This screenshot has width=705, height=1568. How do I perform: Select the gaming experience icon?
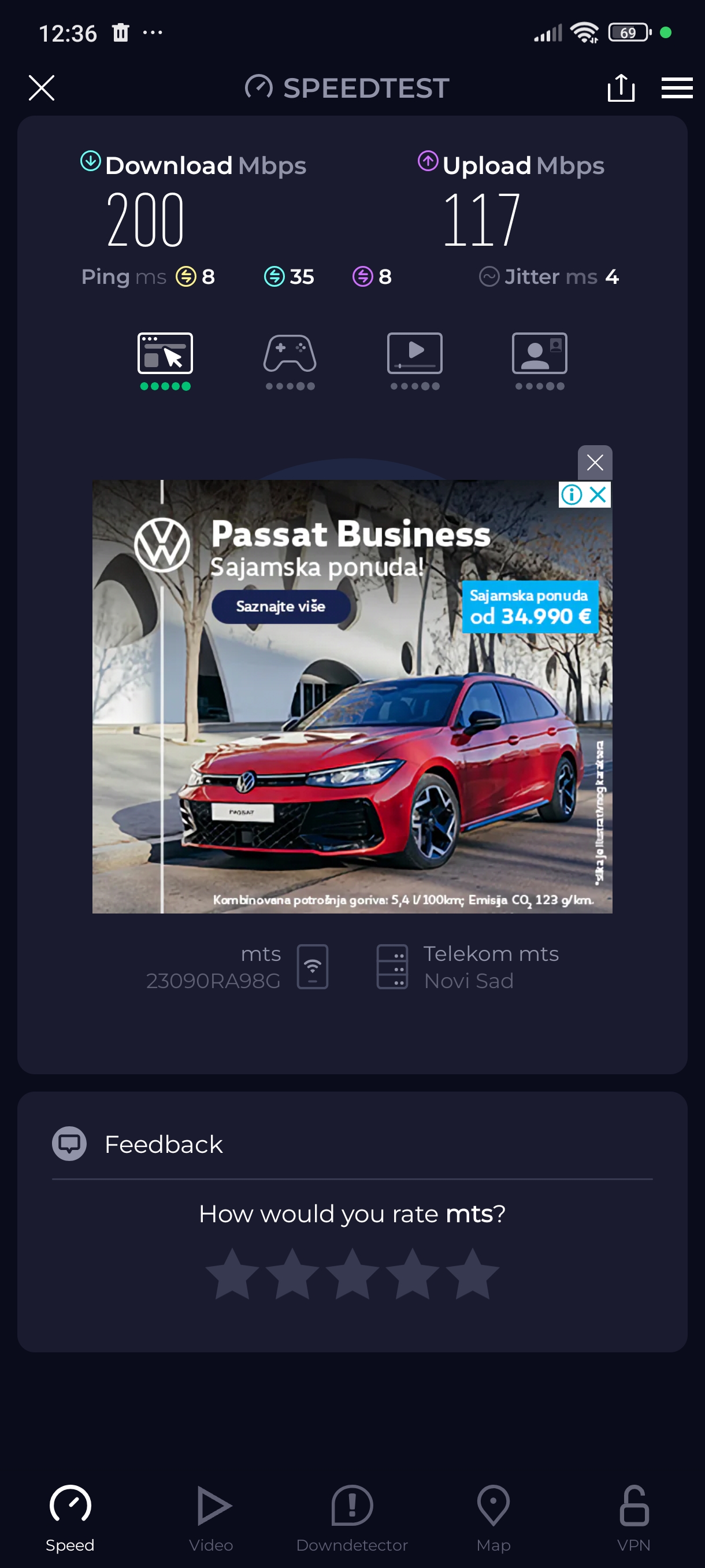click(x=290, y=354)
